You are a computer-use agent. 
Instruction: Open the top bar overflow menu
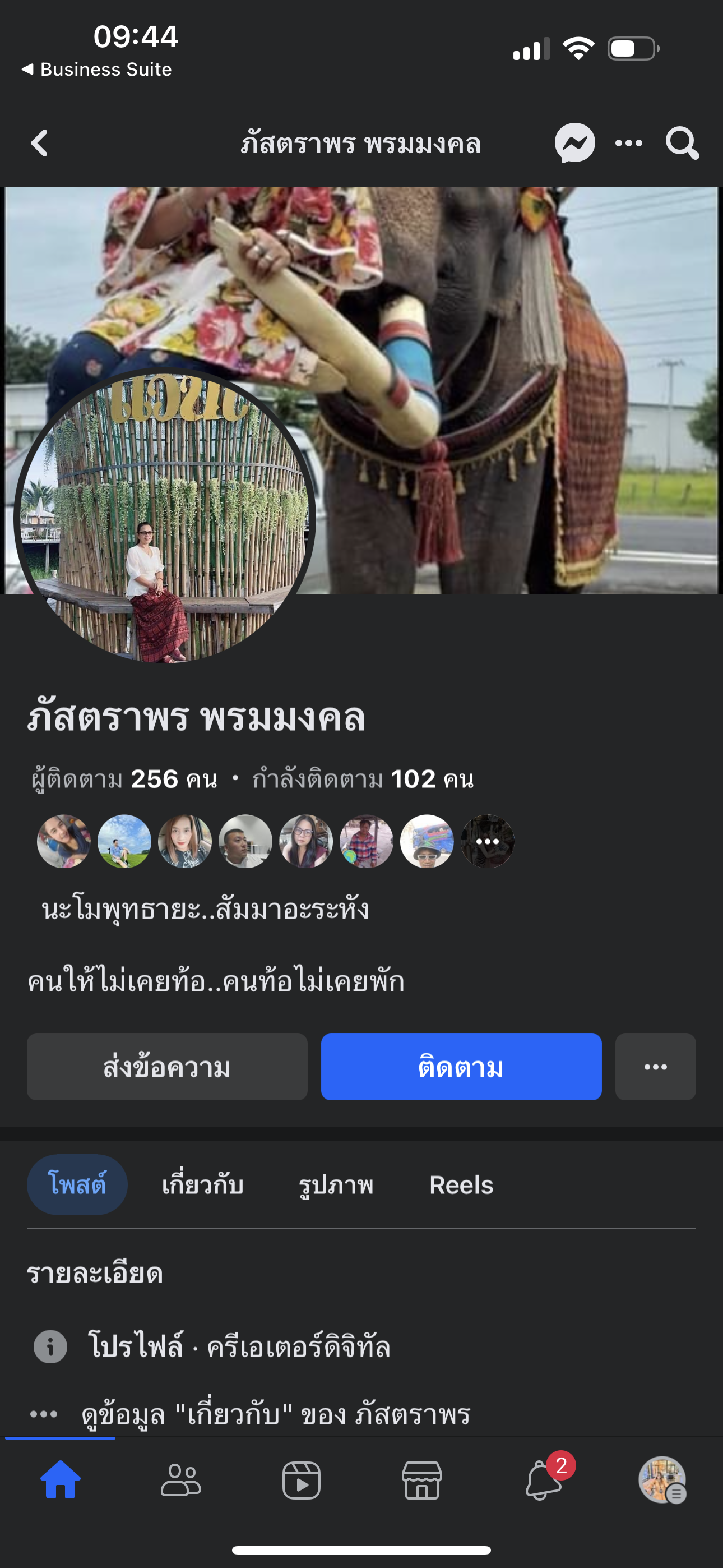[629, 144]
